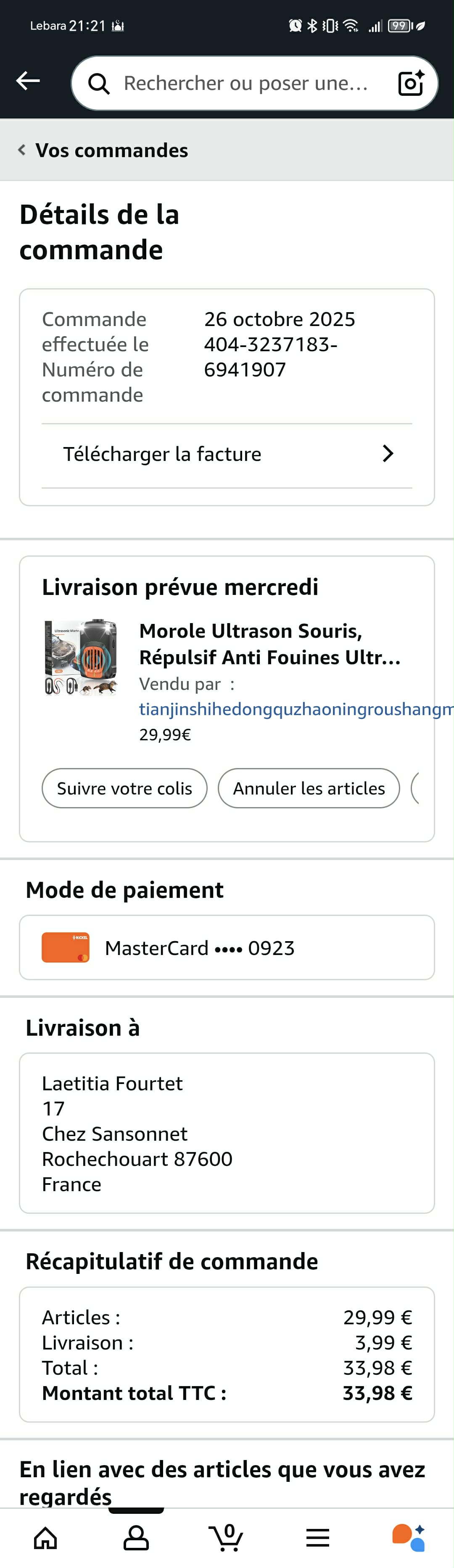Open the AI assistant tab

point(408,1538)
